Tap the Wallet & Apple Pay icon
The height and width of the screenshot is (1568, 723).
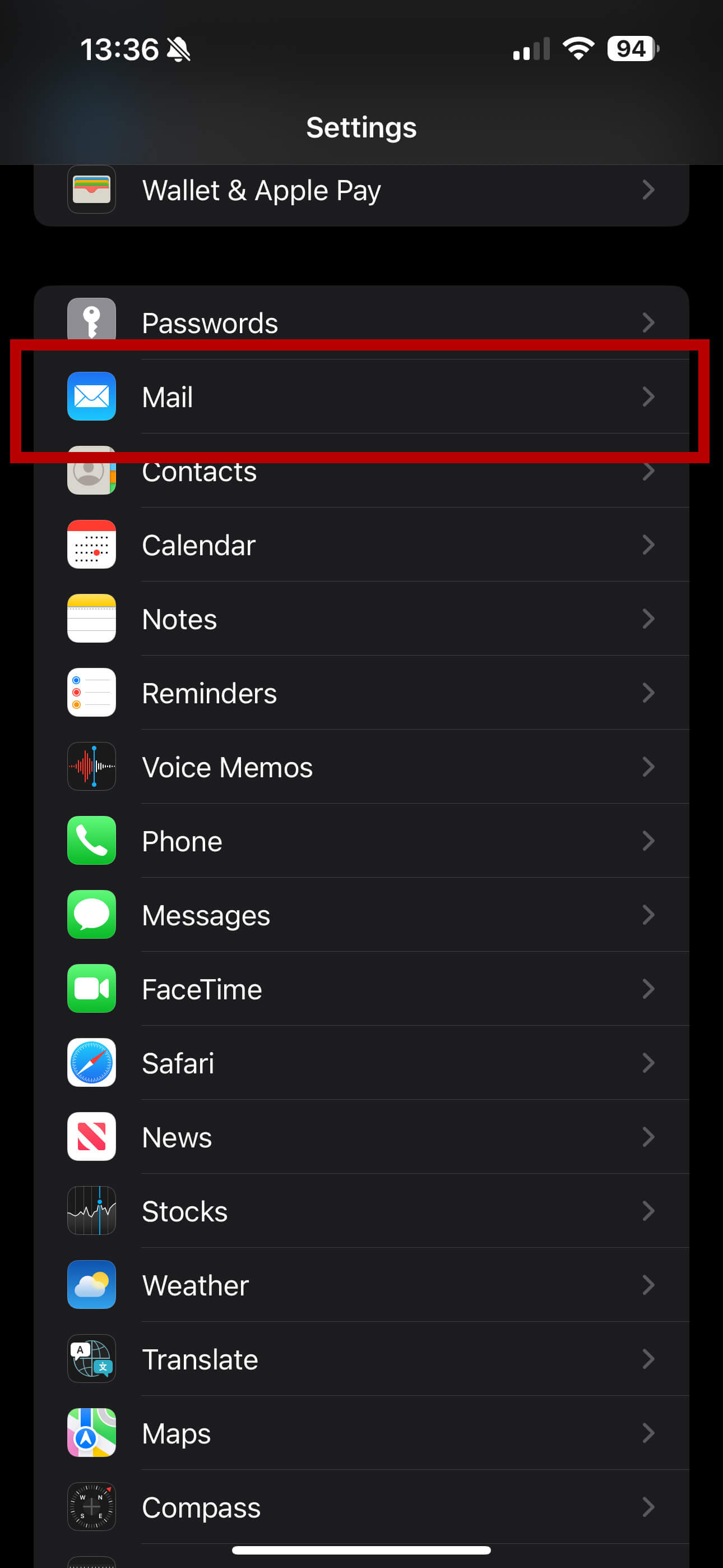[91, 190]
